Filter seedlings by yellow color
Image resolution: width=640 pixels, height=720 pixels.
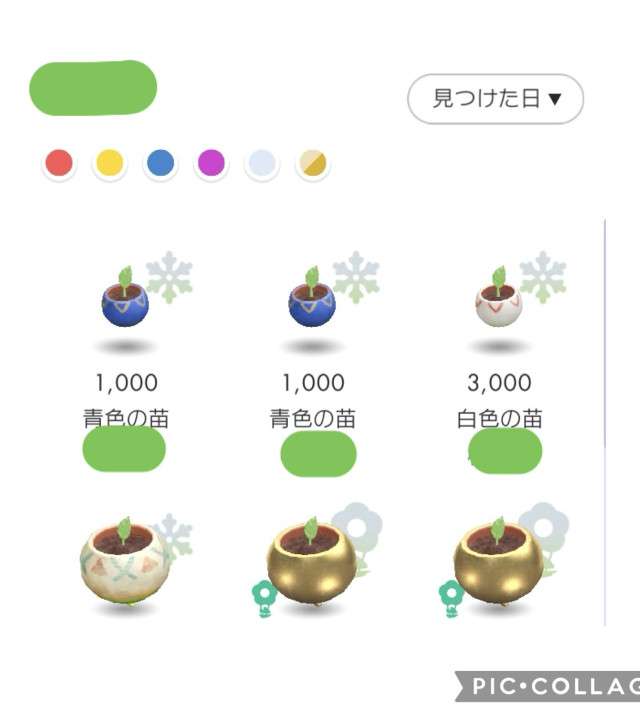click(110, 163)
